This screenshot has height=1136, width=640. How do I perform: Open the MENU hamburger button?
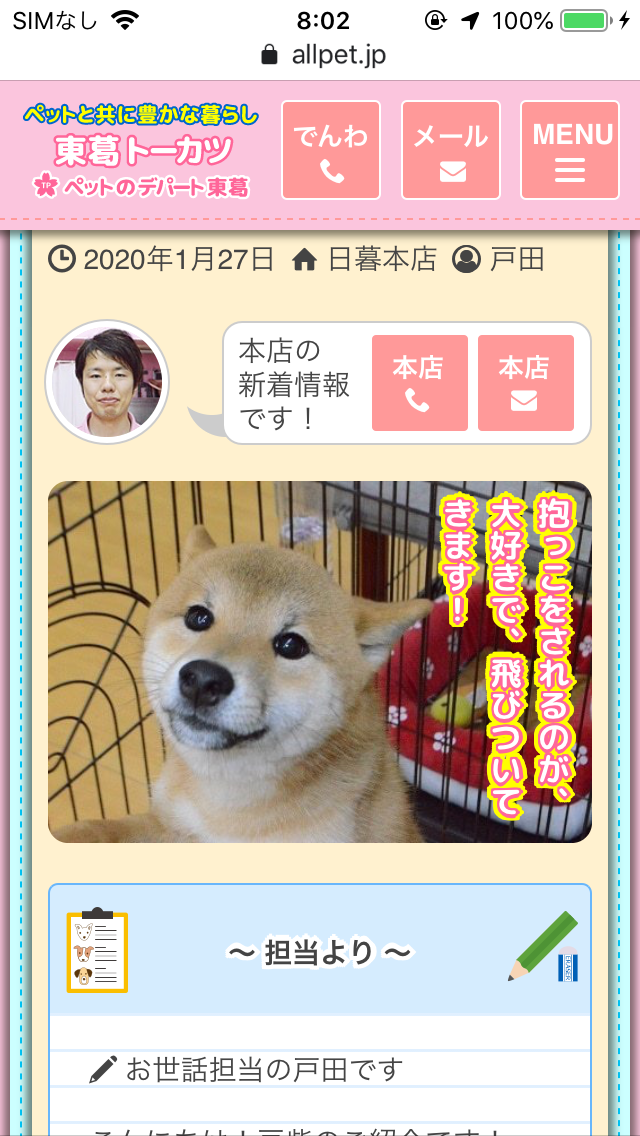click(x=570, y=150)
